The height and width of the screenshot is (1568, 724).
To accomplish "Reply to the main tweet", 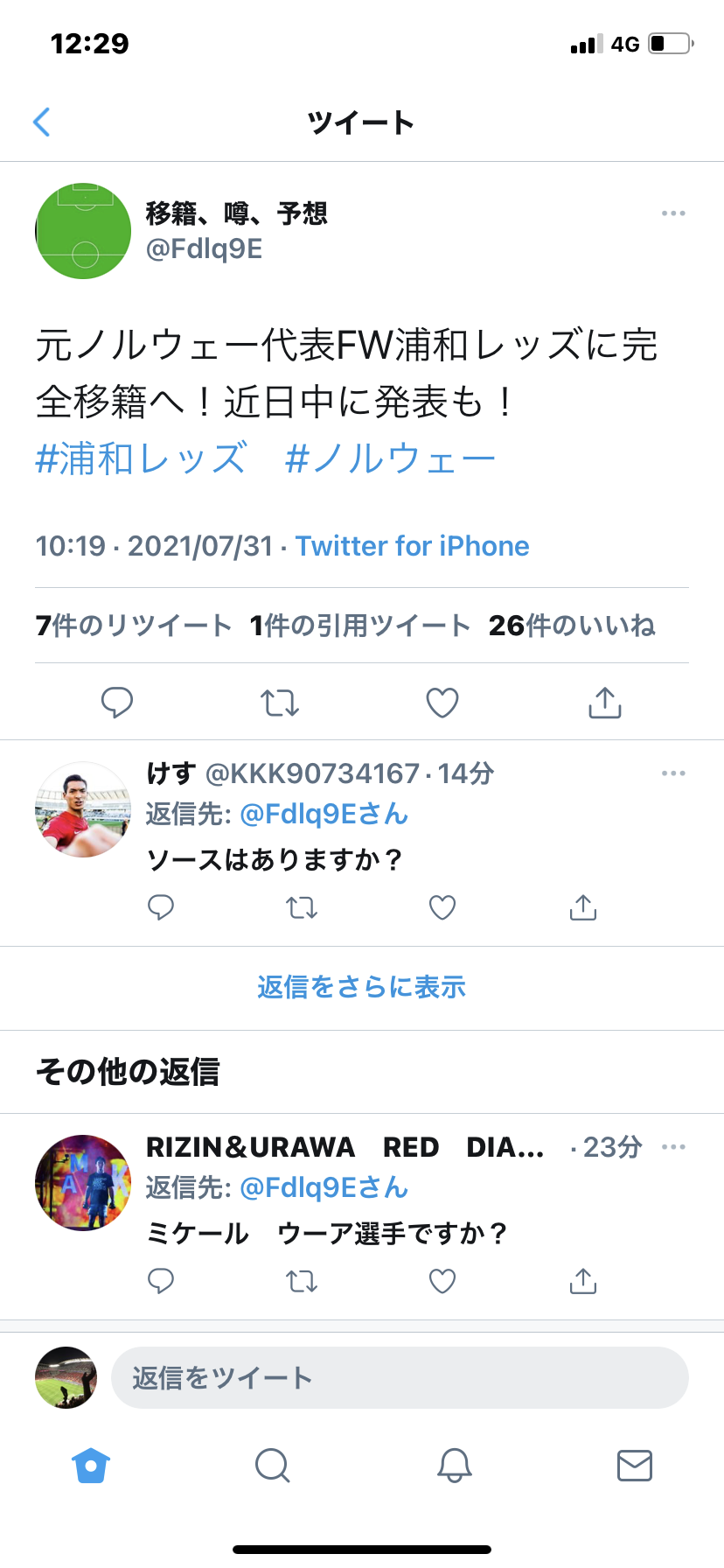I will tap(117, 703).
